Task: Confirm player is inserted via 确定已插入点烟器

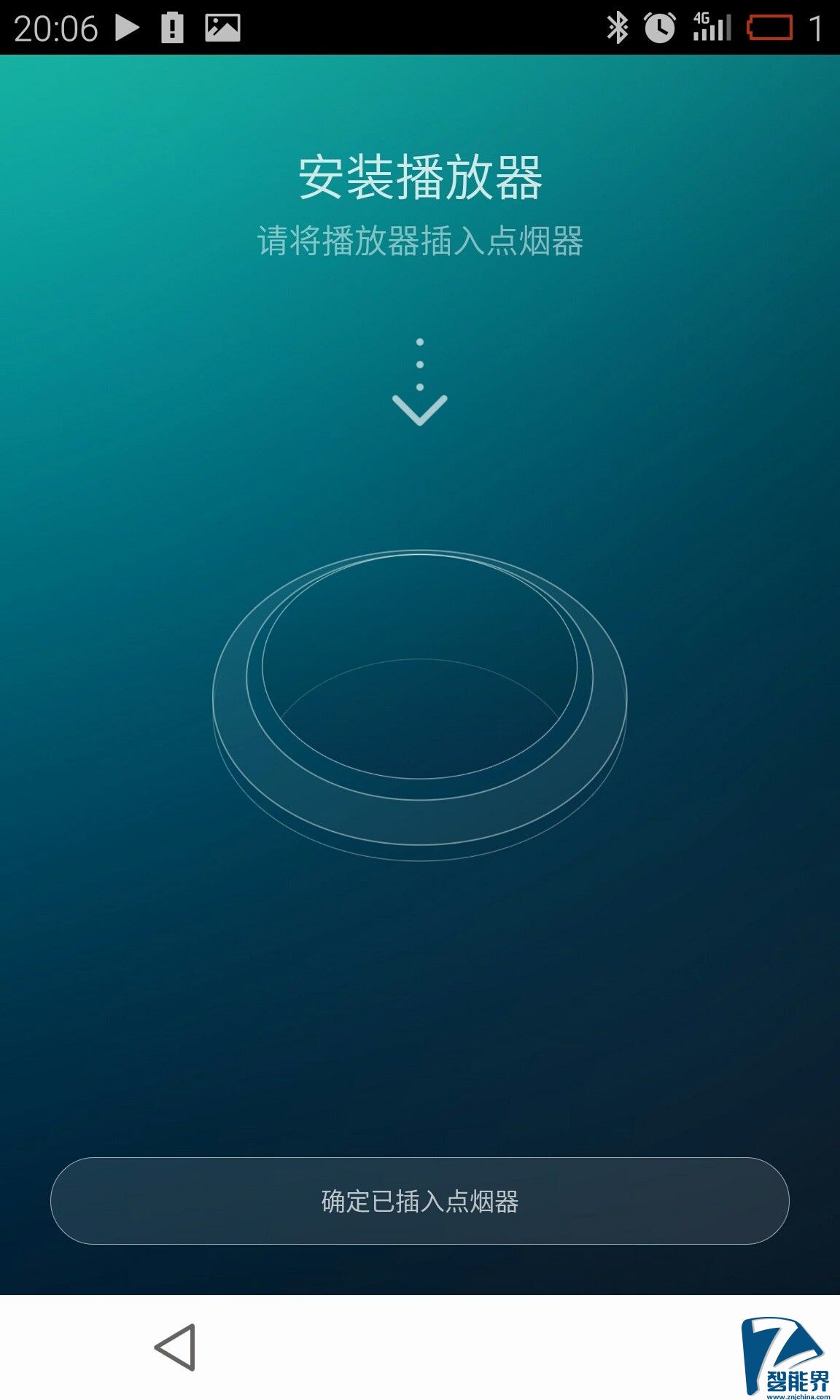Action: point(420,1201)
